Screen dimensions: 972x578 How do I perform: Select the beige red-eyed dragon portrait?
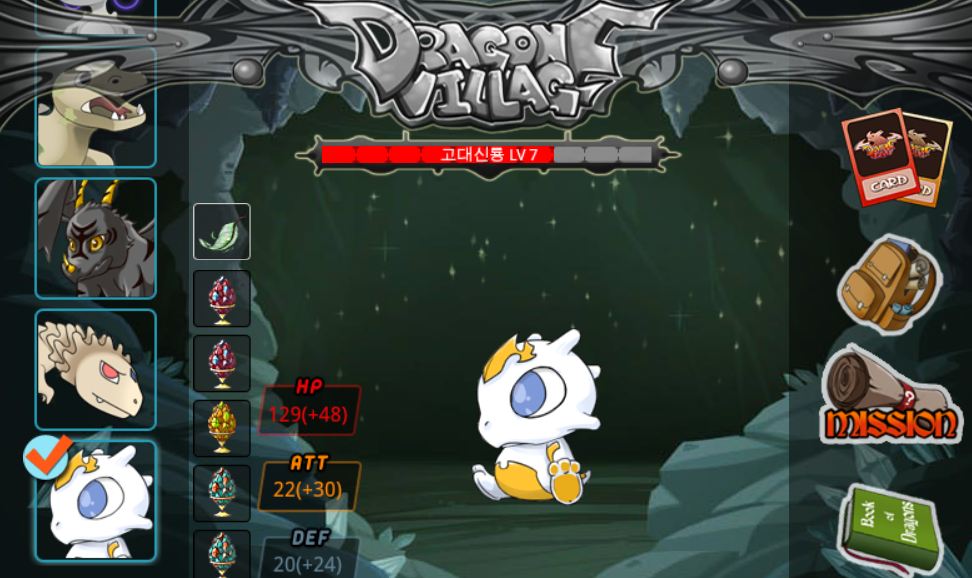(x=96, y=369)
